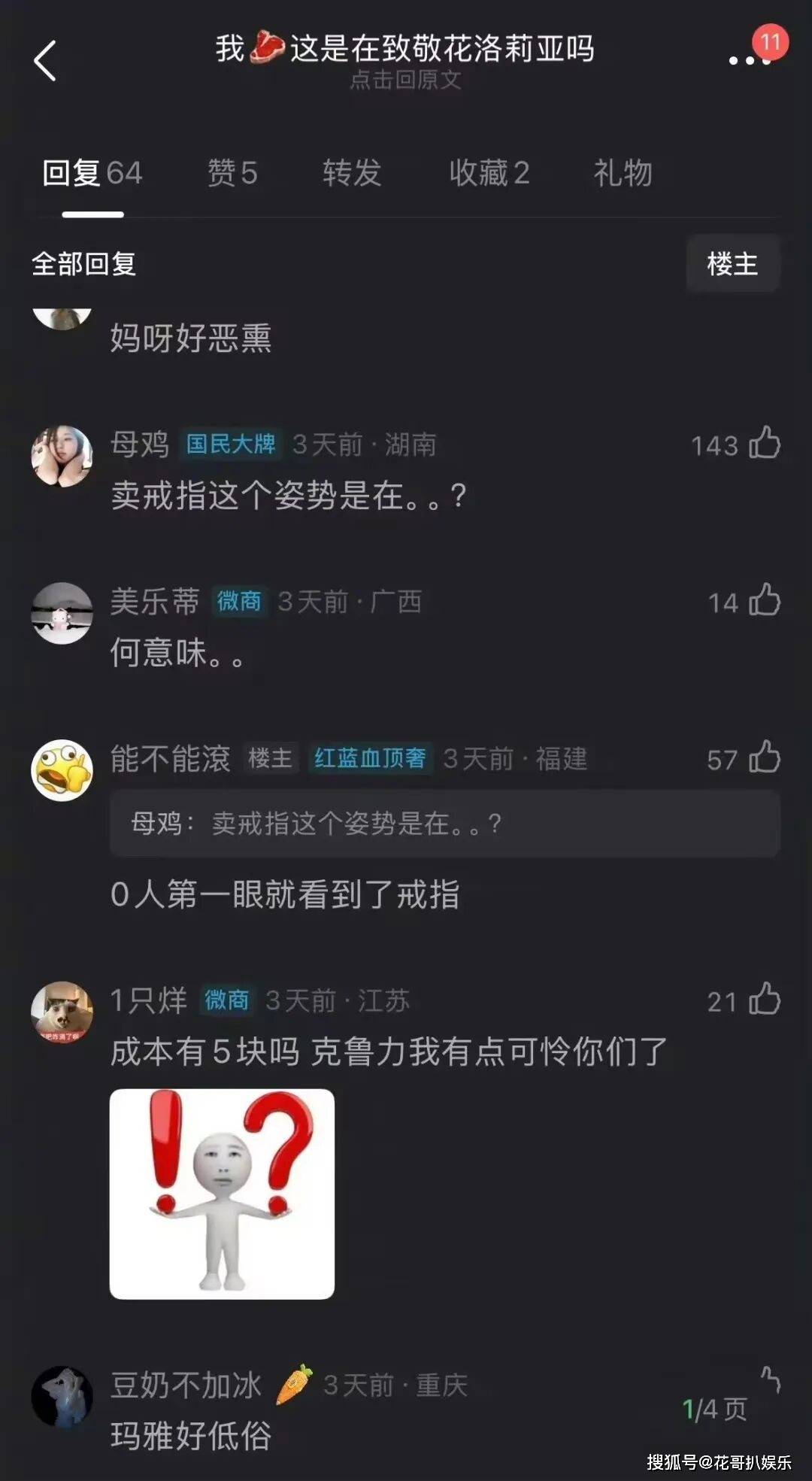Open the three-dot overflow menu

point(748,60)
